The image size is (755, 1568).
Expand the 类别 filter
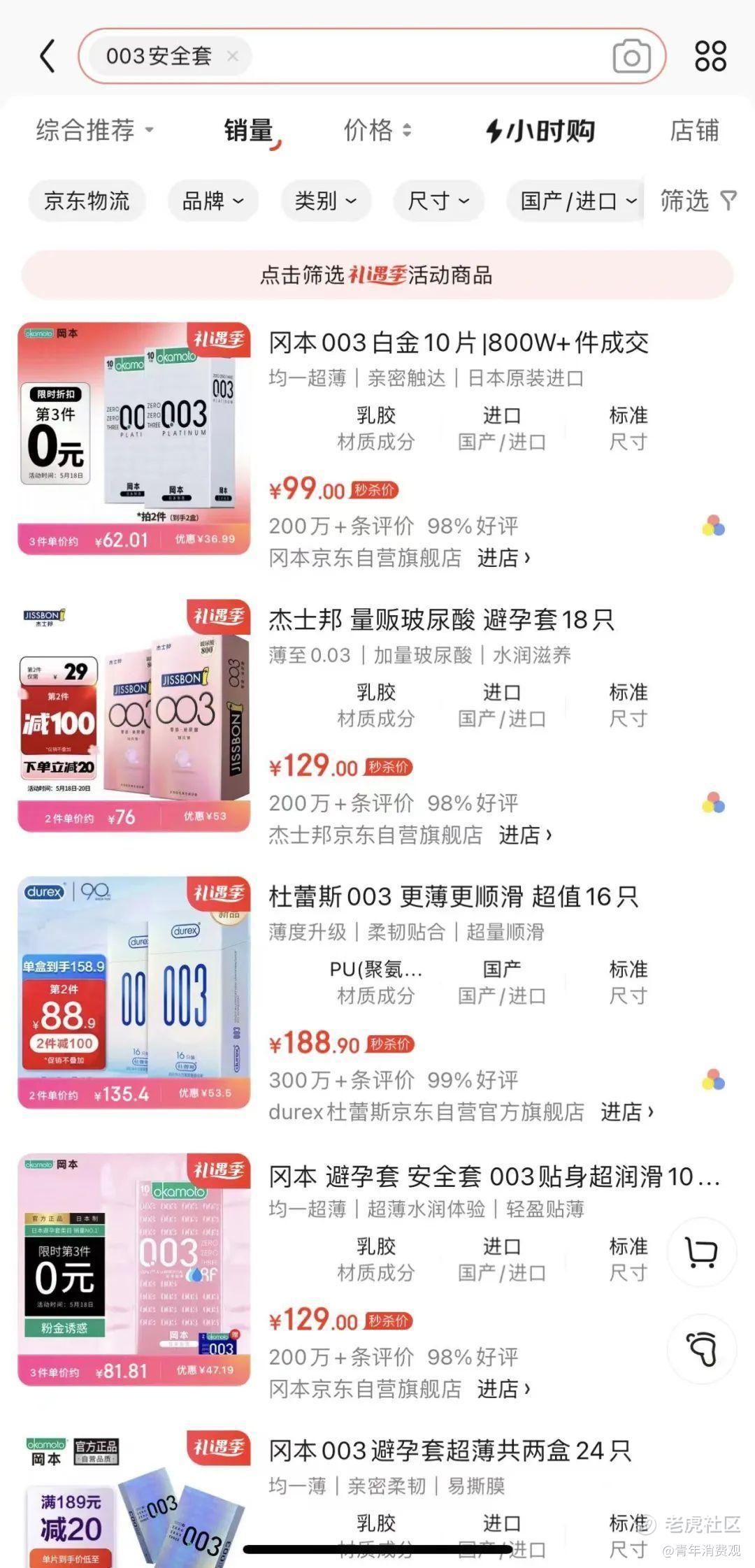tap(326, 201)
